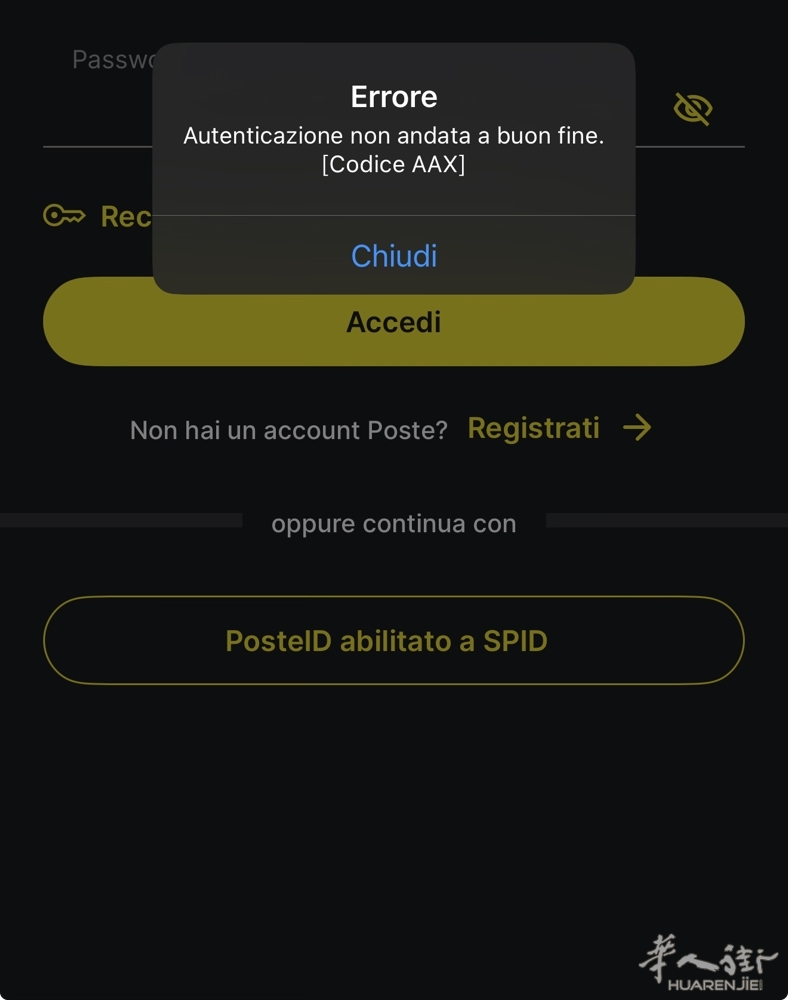This screenshot has width=788, height=1000.
Task: Dismiss the error dialog with Chiudi
Action: (x=394, y=256)
